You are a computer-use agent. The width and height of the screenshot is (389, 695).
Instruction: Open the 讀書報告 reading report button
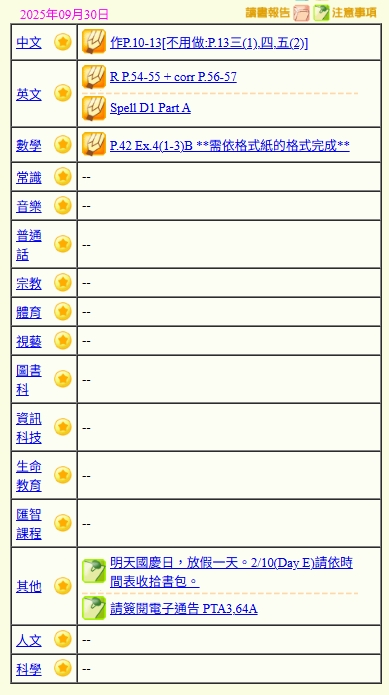(277, 12)
